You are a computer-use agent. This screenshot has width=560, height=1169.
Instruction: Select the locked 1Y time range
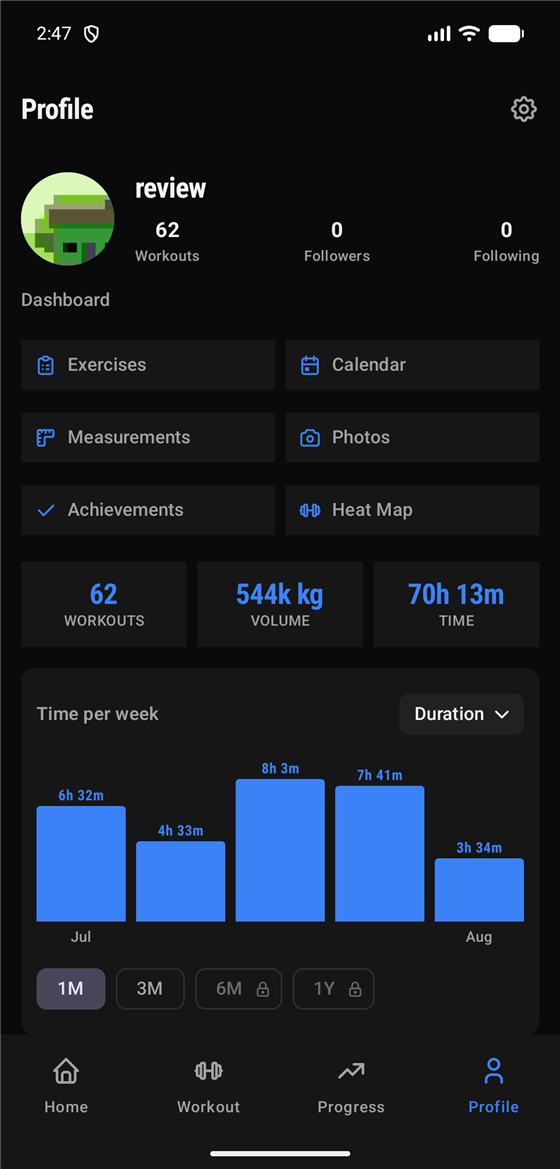333,989
